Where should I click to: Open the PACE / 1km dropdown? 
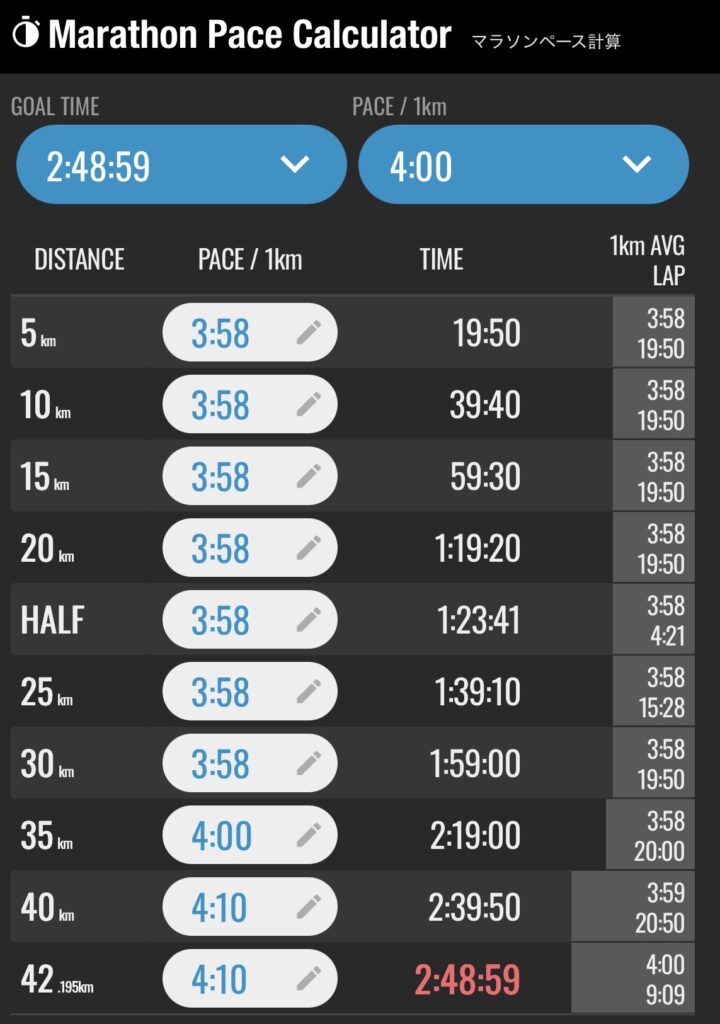(523, 165)
